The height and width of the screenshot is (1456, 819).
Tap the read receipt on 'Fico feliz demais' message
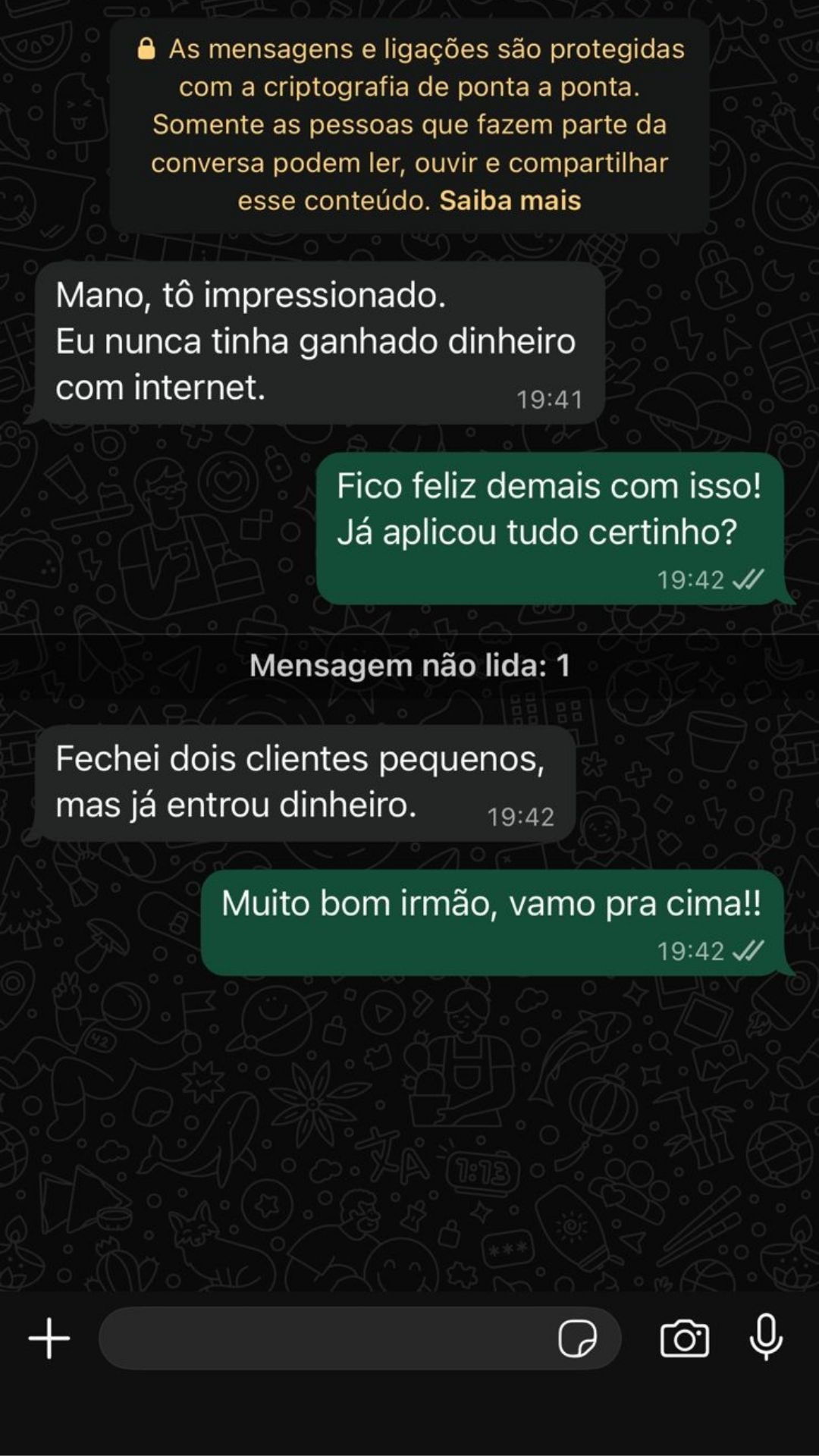point(747,580)
